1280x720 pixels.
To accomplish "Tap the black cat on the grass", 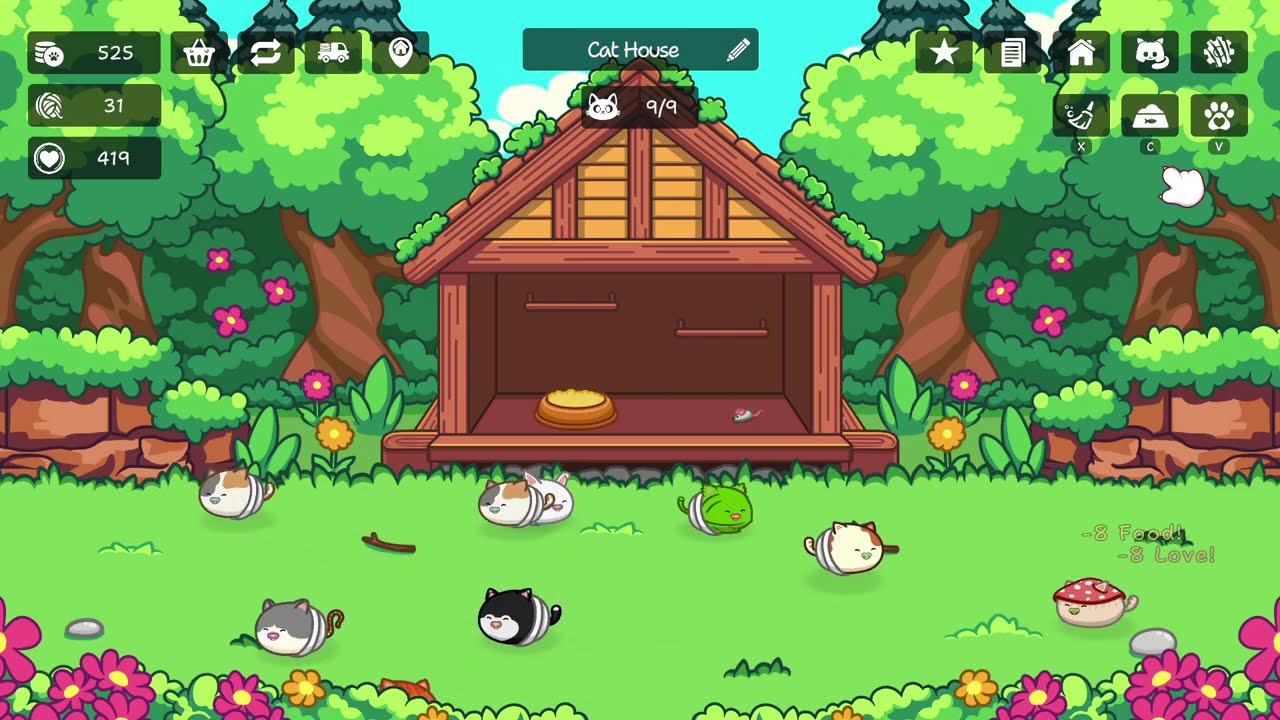I will (516, 616).
